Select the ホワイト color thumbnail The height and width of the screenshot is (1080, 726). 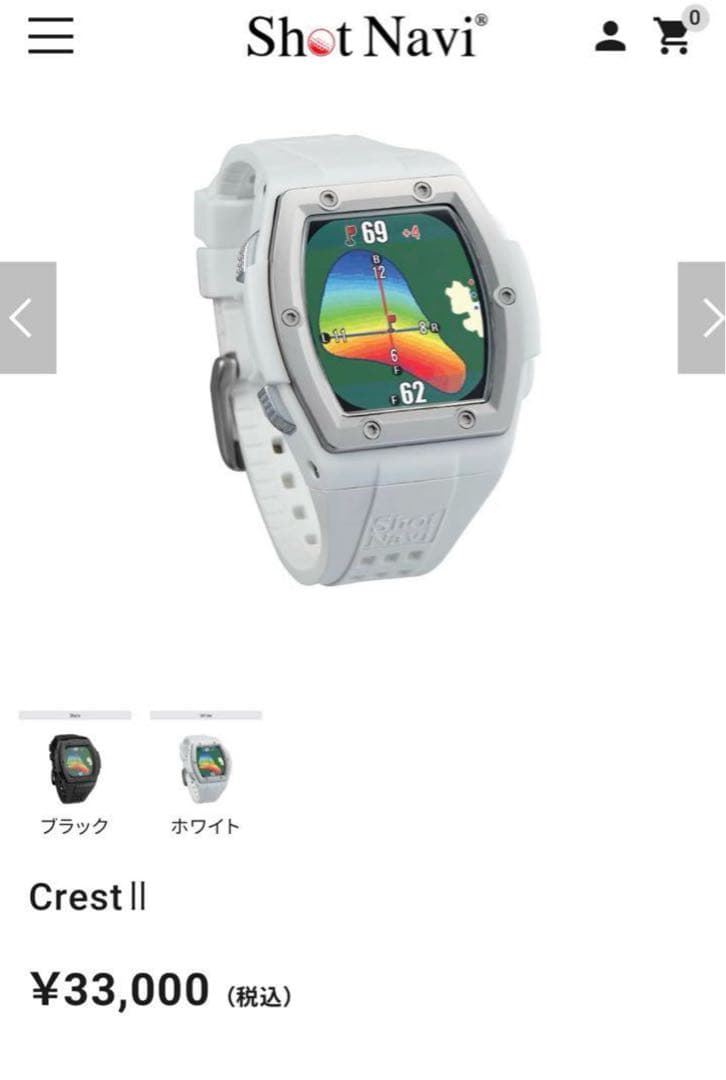(205, 765)
